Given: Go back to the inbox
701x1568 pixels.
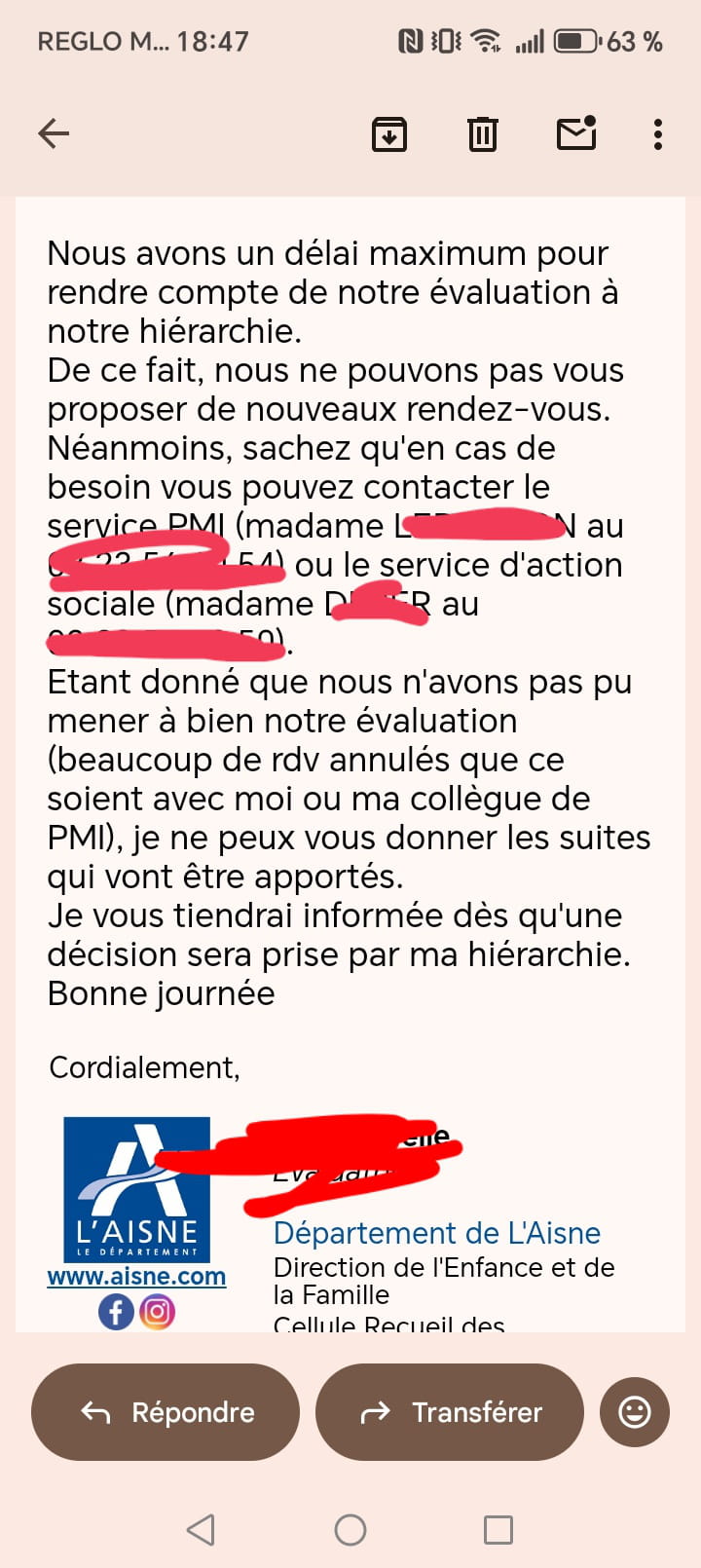Looking at the screenshot, I should coord(54,133).
